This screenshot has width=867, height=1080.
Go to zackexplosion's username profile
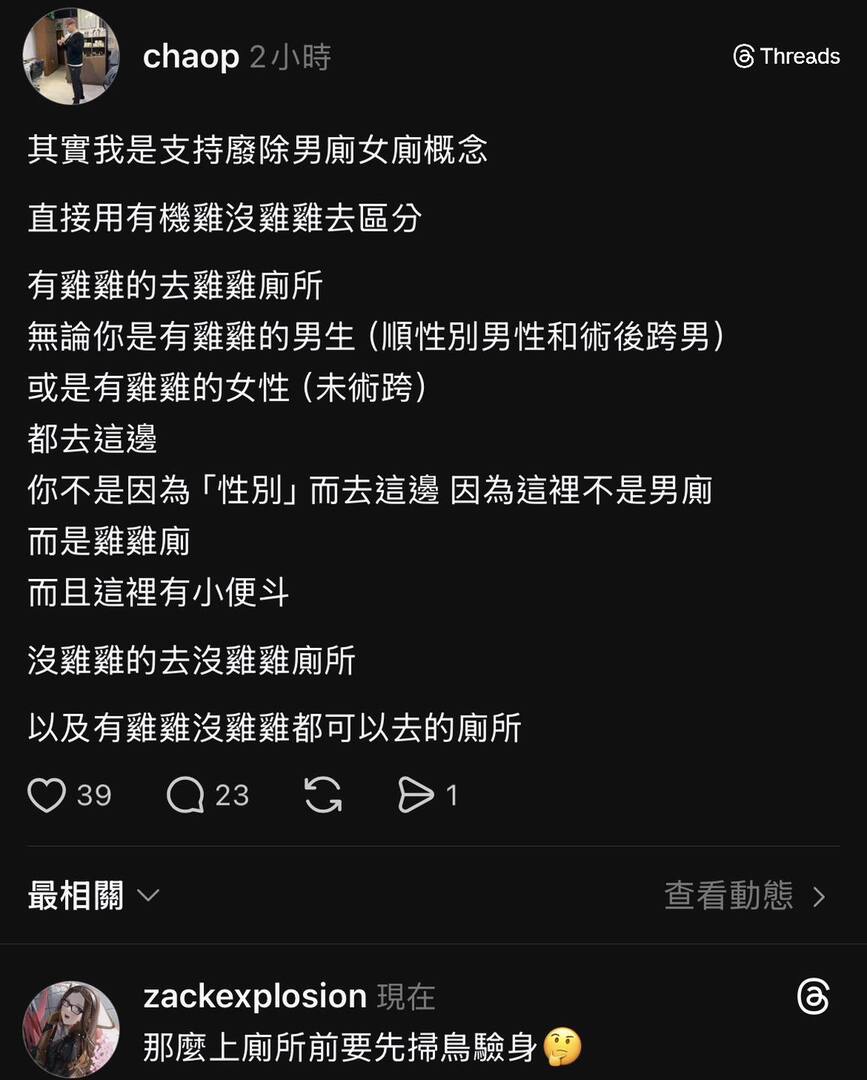255,996
